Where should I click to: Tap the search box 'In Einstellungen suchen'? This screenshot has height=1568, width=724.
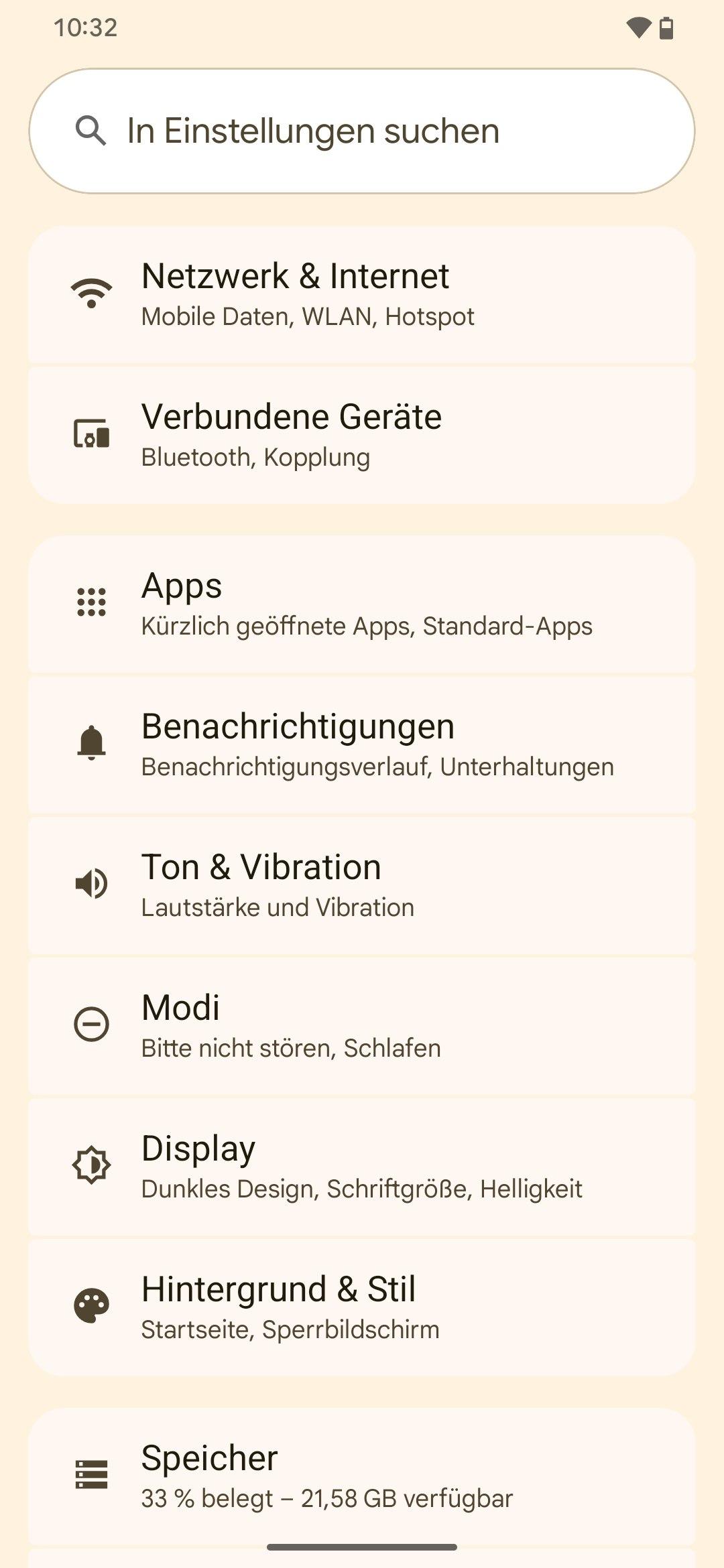(362, 131)
